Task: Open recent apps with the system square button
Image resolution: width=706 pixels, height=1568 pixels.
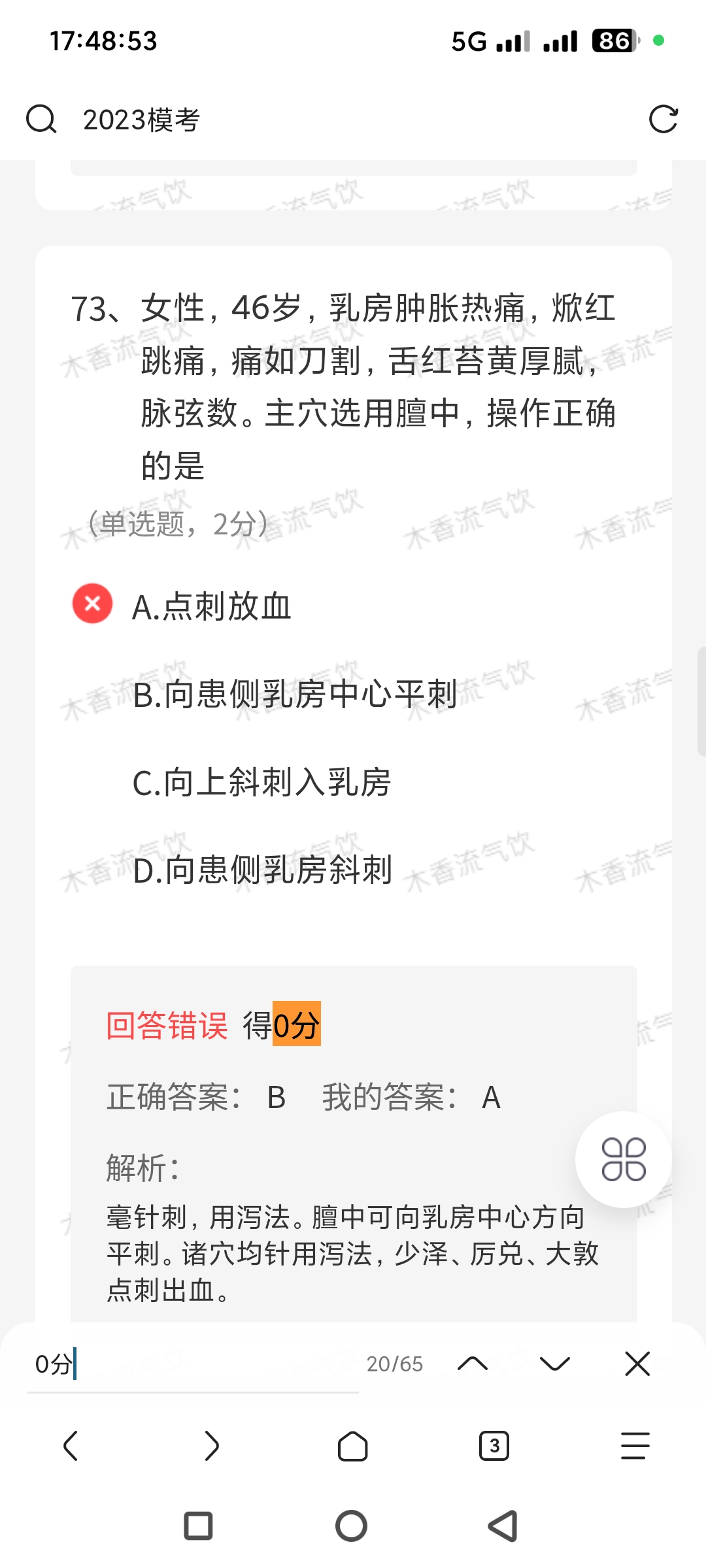Action: pos(198,1526)
